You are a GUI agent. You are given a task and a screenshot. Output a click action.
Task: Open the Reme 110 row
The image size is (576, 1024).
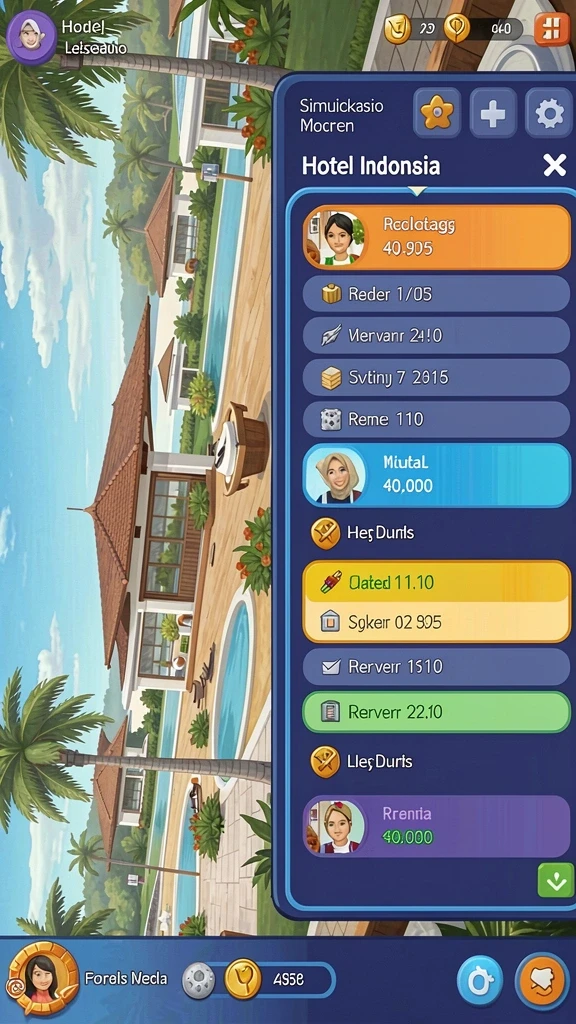point(436,419)
